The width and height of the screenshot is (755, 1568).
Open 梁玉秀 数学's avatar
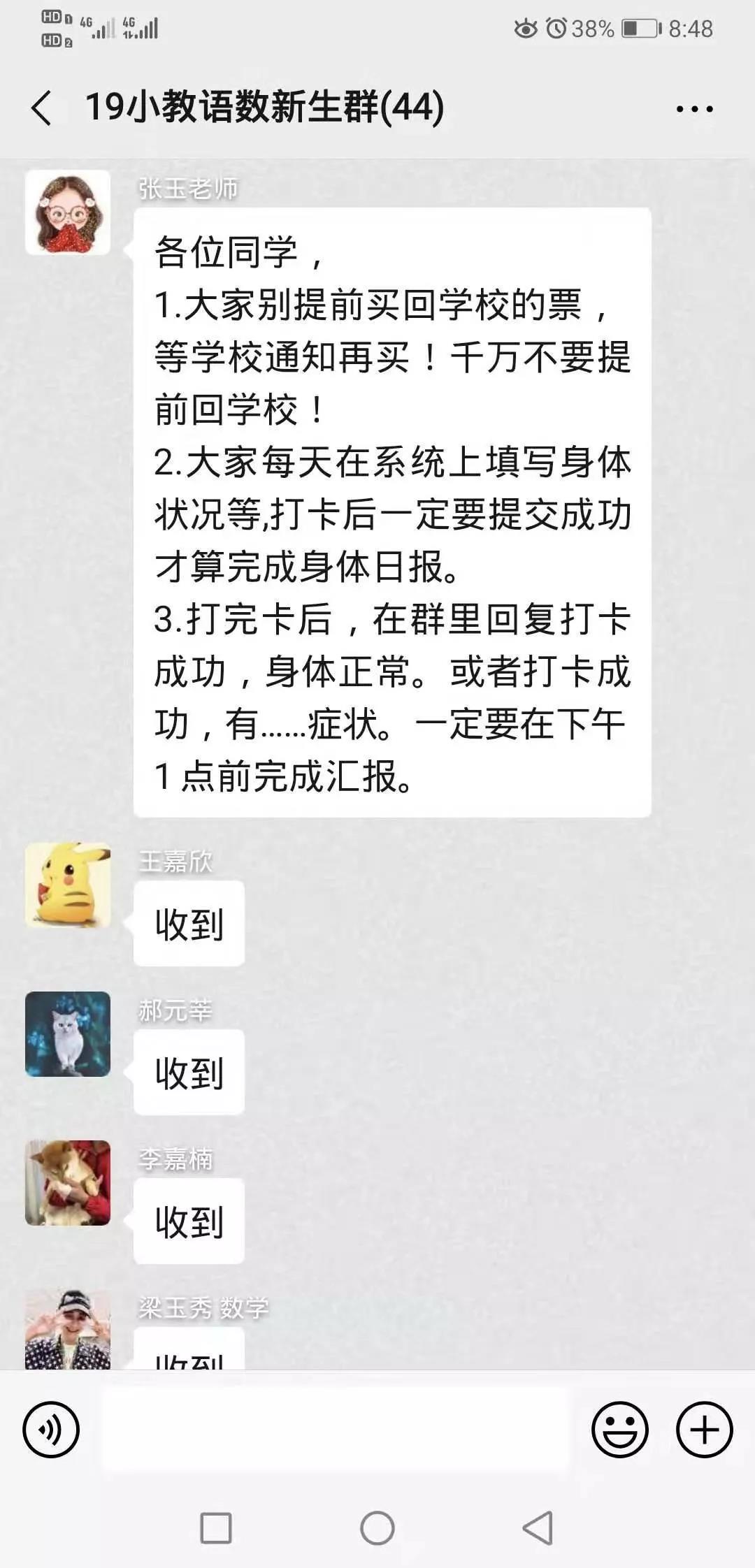point(68,1329)
